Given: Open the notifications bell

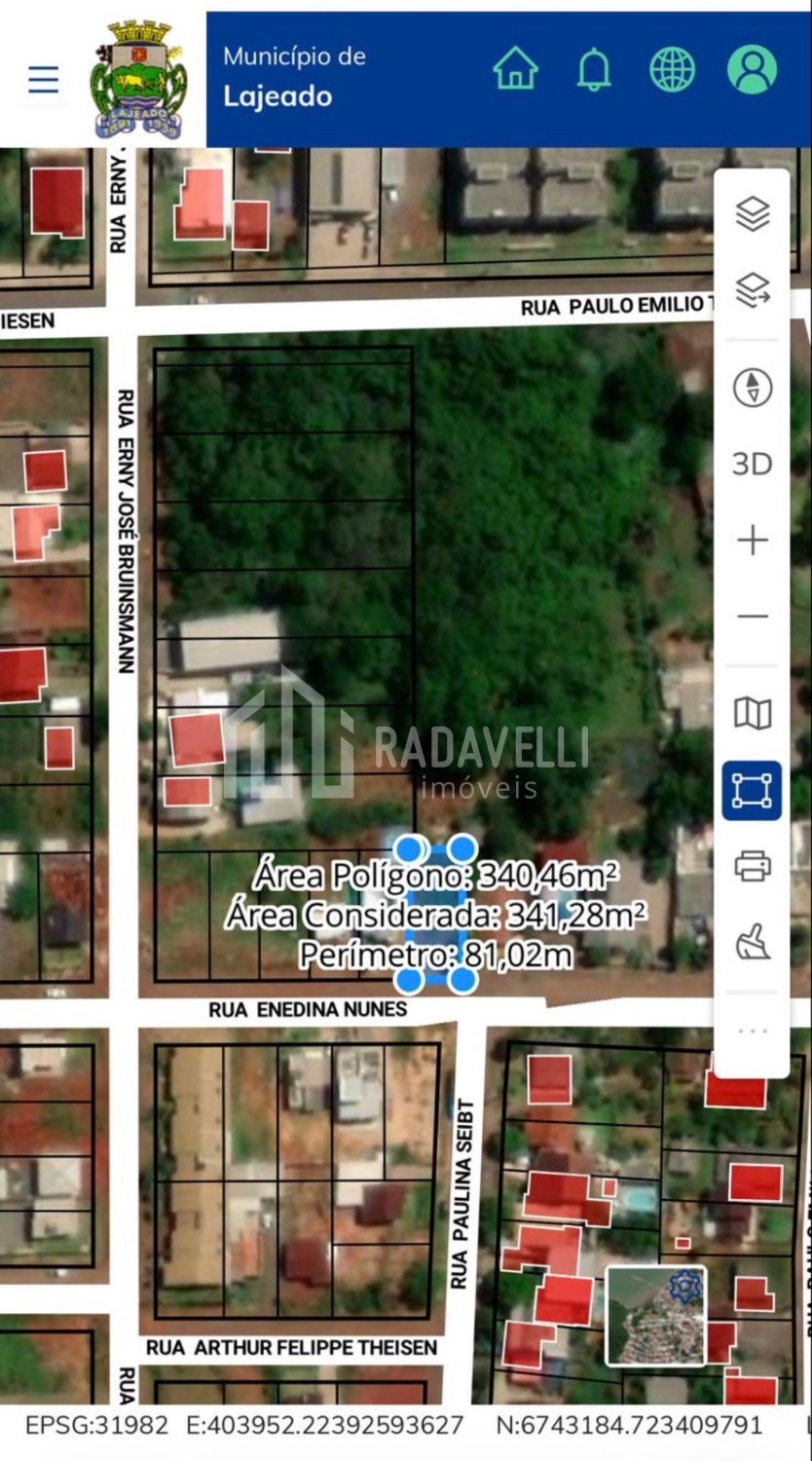Looking at the screenshot, I should [x=594, y=69].
